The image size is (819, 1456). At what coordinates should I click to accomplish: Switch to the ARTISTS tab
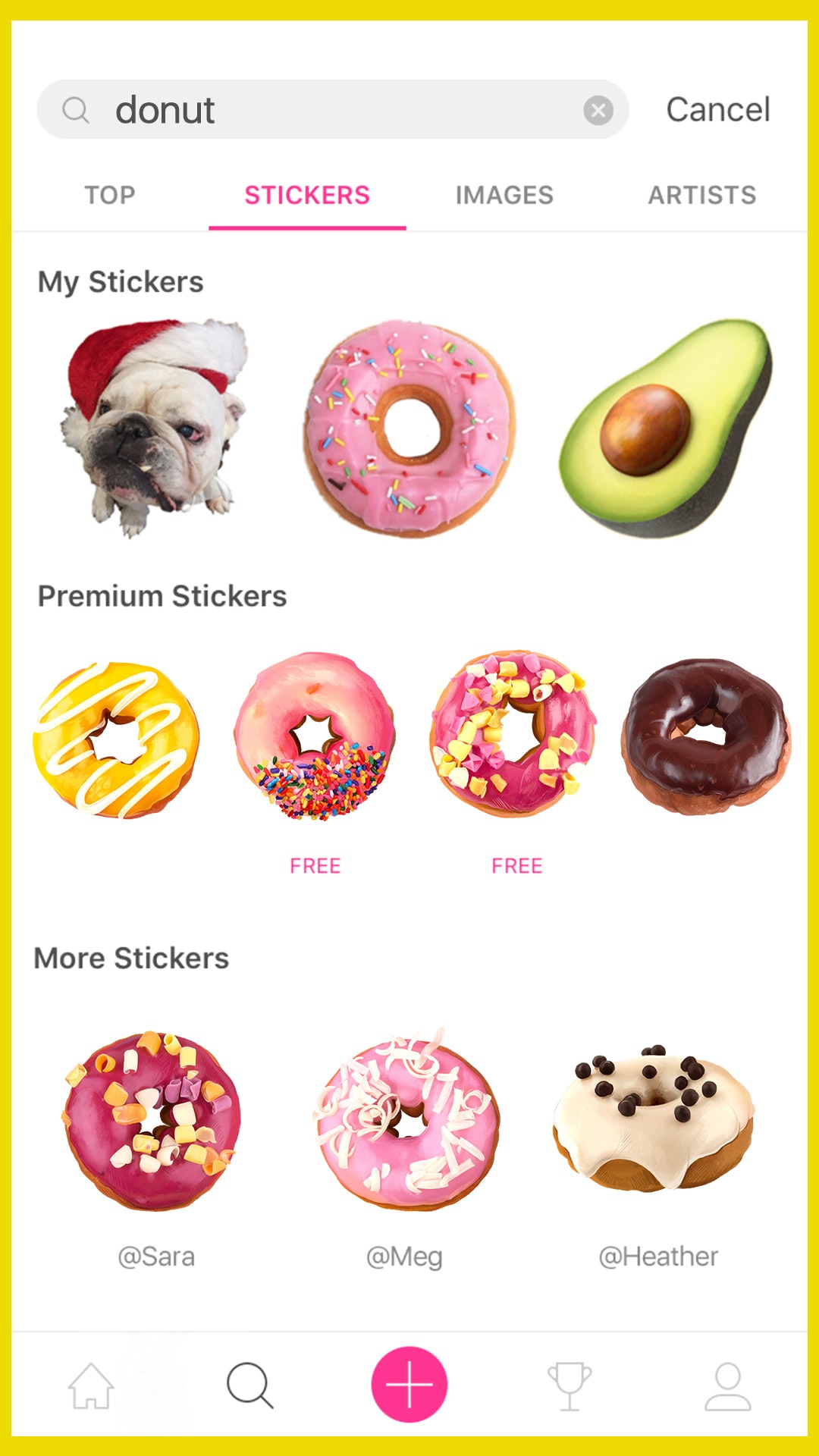point(701,196)
